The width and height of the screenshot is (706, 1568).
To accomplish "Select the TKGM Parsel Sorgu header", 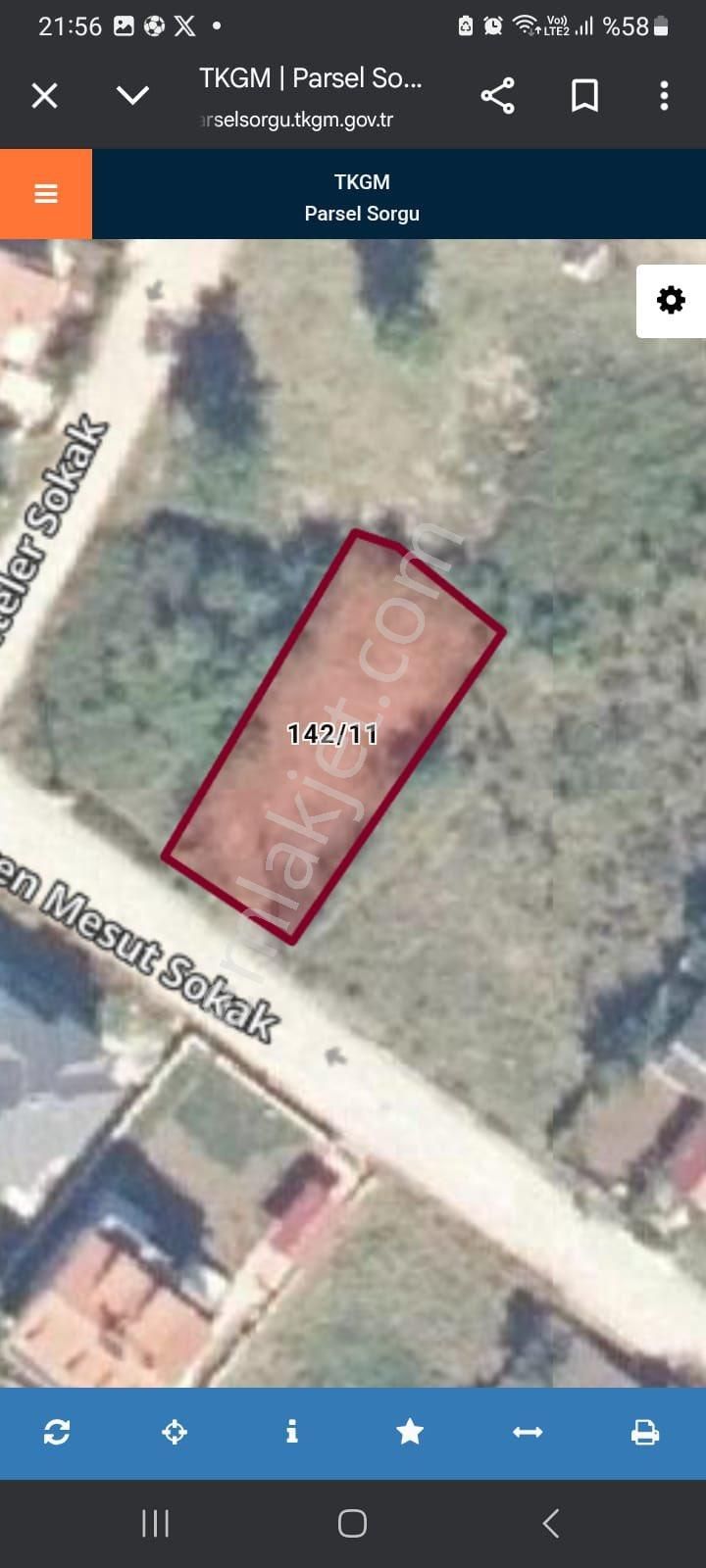I will (363, 196).
